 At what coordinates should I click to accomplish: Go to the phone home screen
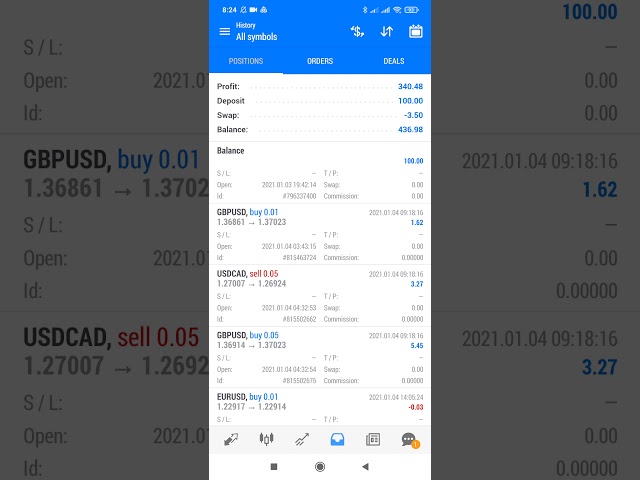[x=320, y=467]
